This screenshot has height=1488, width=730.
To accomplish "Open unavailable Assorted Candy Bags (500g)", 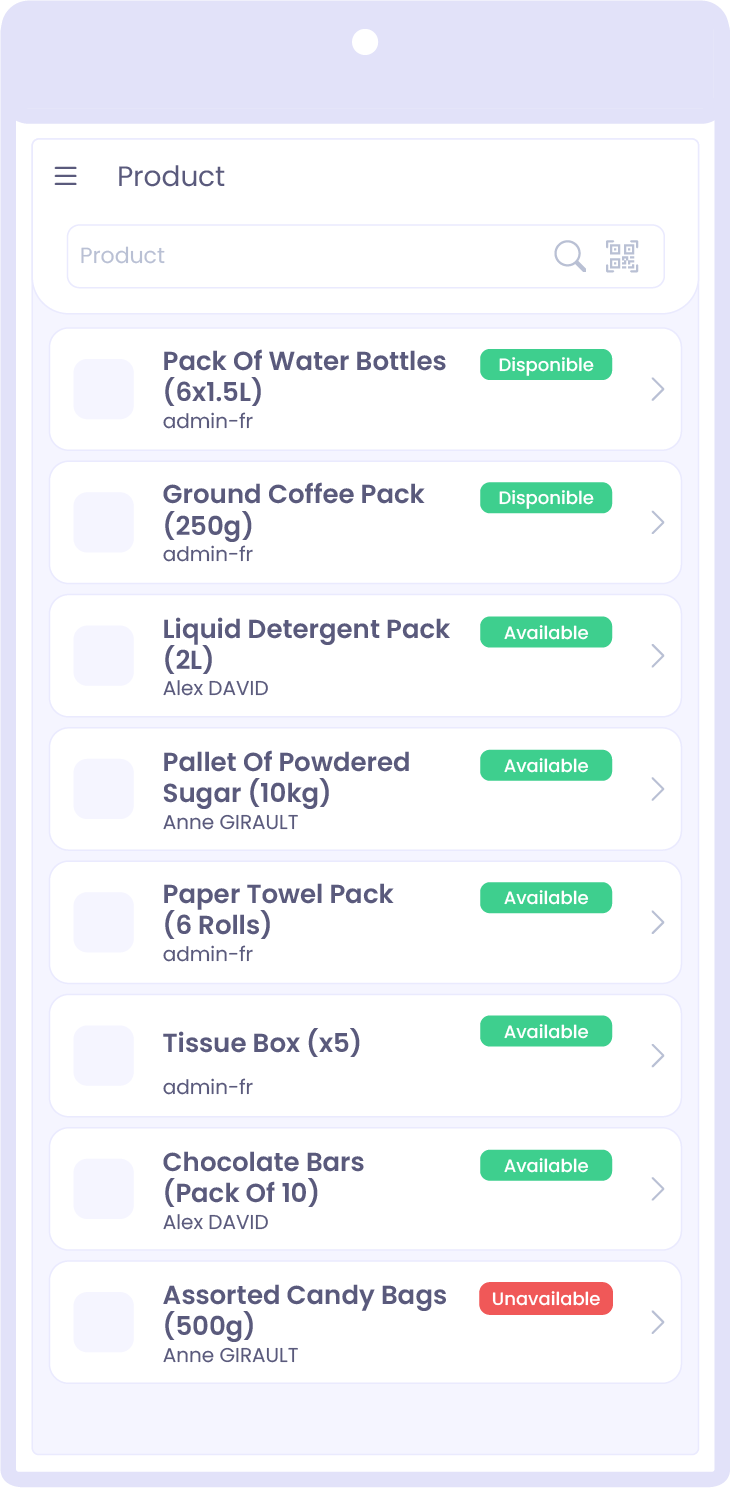I will pyautogui.click(x=365, y=1322).
